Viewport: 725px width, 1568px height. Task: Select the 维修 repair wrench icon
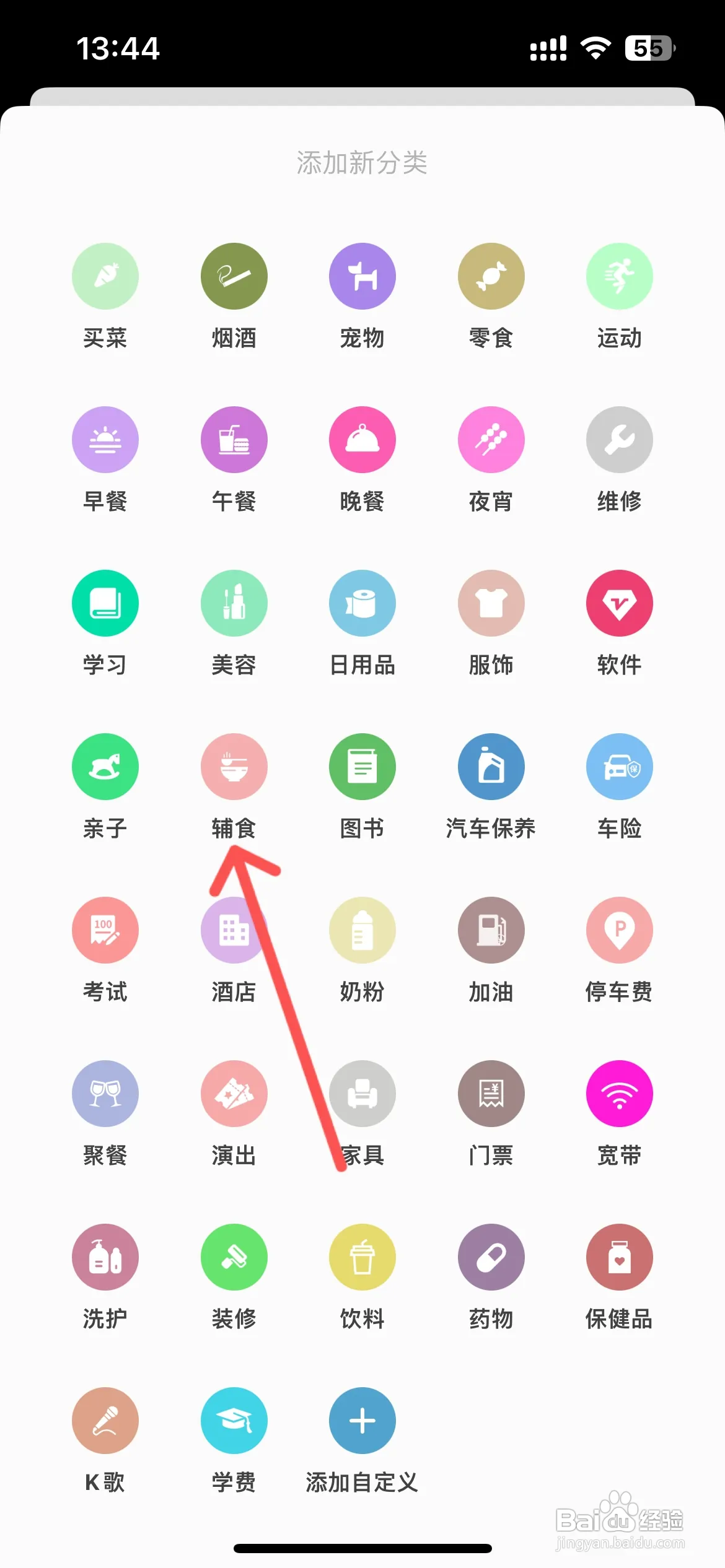[619, 440]
